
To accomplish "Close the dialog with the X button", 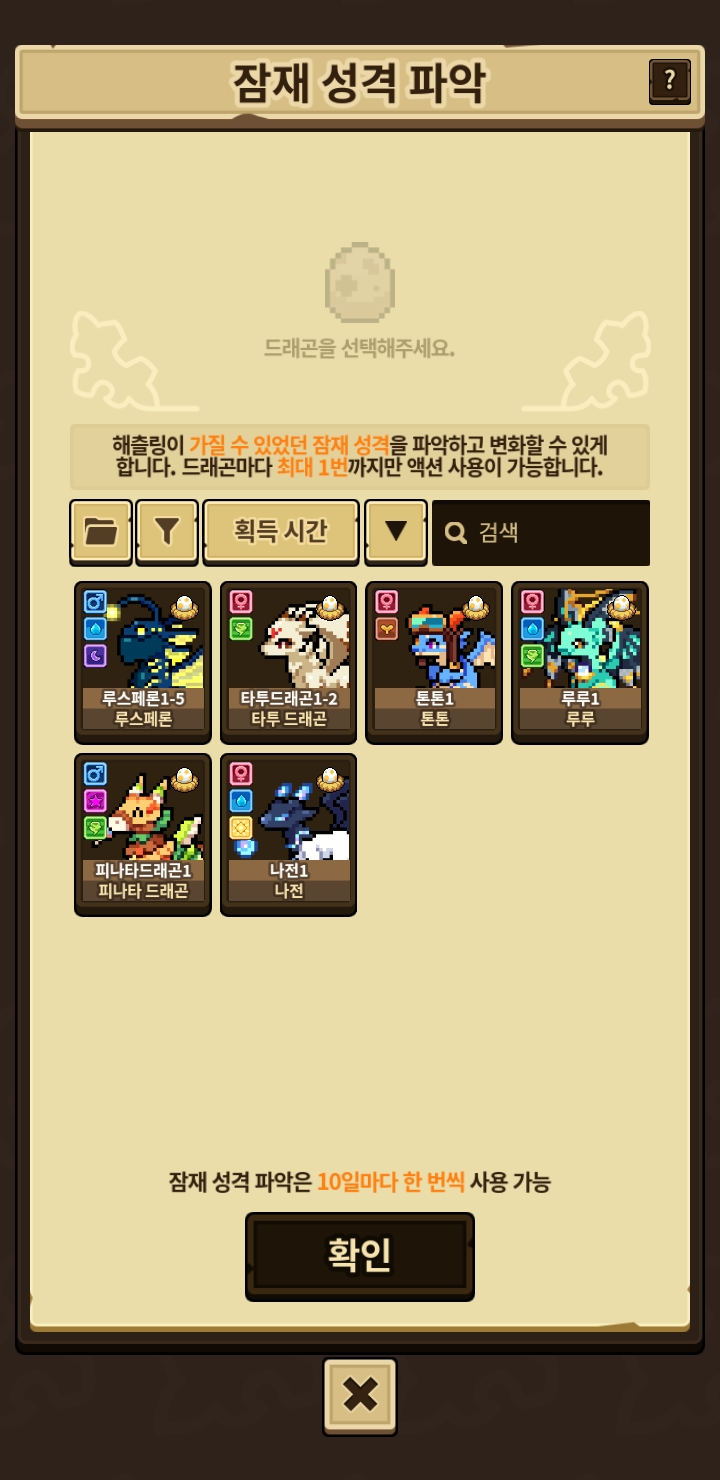I will [360, 1396].
